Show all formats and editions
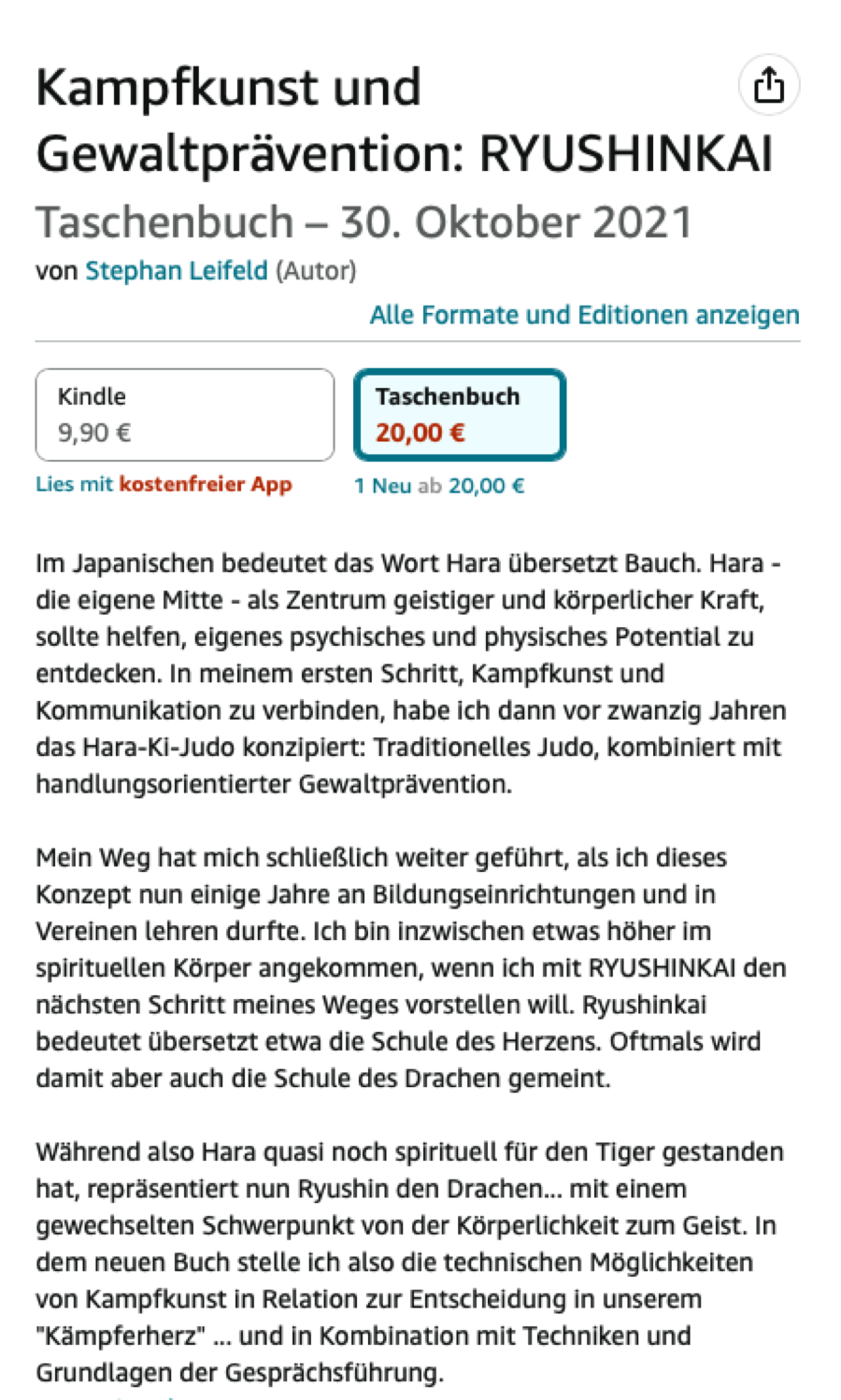 coord(584,315)
